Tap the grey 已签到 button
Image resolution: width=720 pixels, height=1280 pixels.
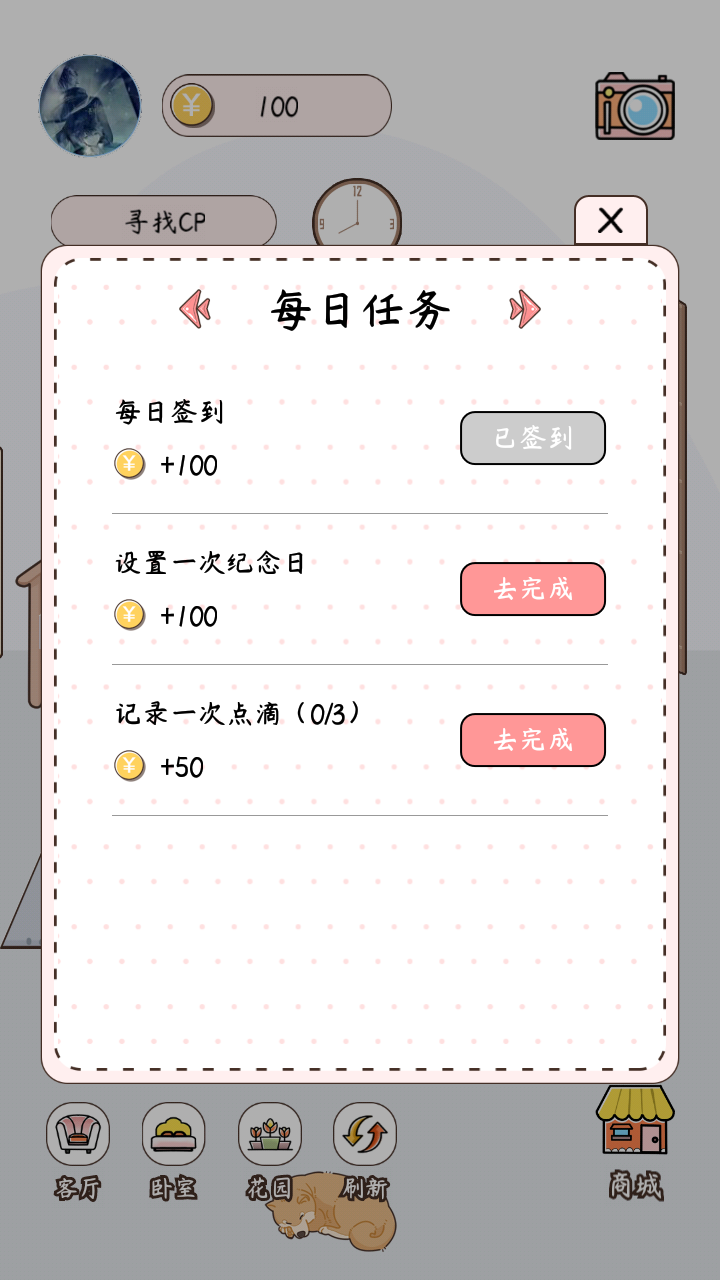click(x=532, y=438)
